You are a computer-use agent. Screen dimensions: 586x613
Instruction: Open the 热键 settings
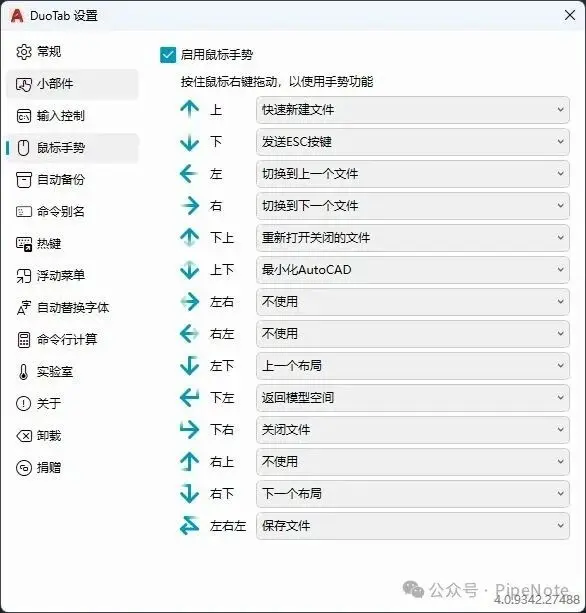(x=72, y=244)
